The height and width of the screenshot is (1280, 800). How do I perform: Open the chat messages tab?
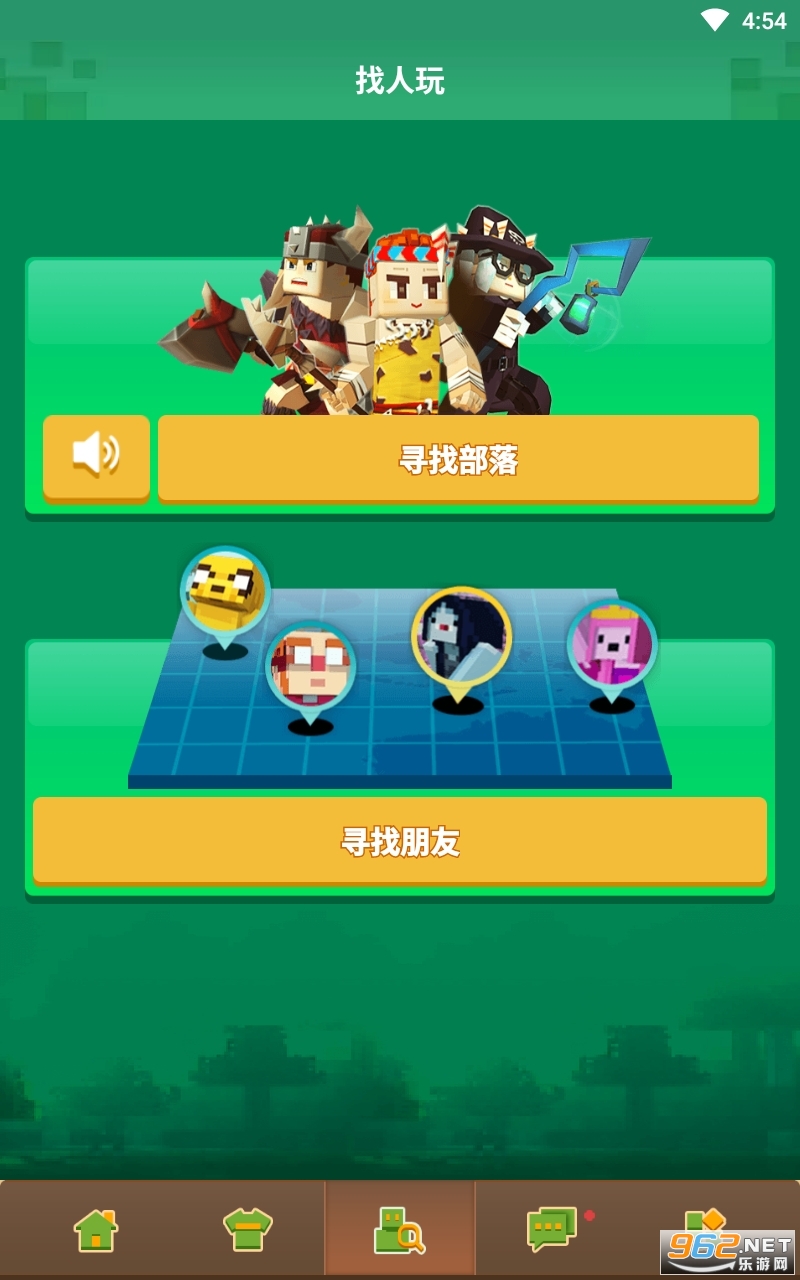(x=551, y=1230)
